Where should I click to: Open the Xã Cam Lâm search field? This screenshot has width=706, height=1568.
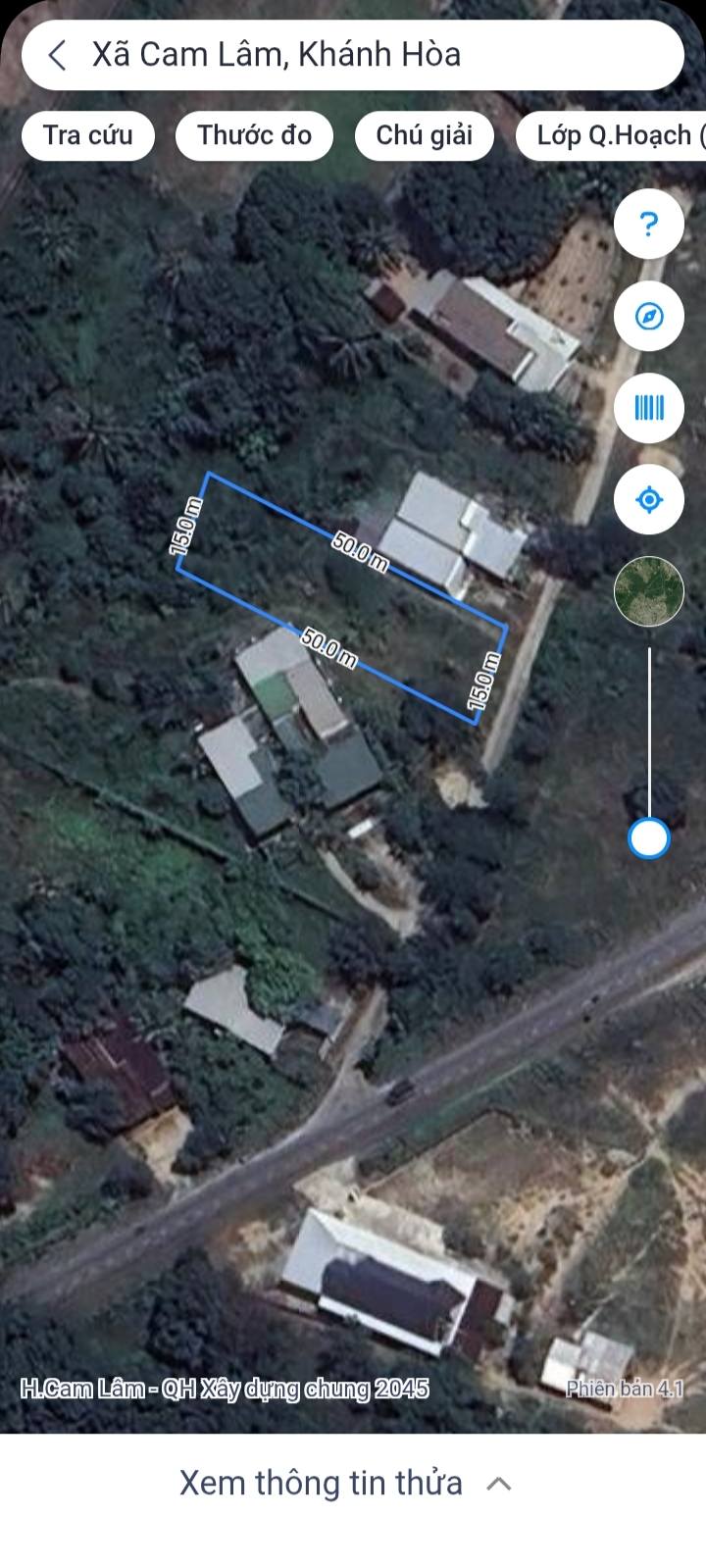(373, 55)
